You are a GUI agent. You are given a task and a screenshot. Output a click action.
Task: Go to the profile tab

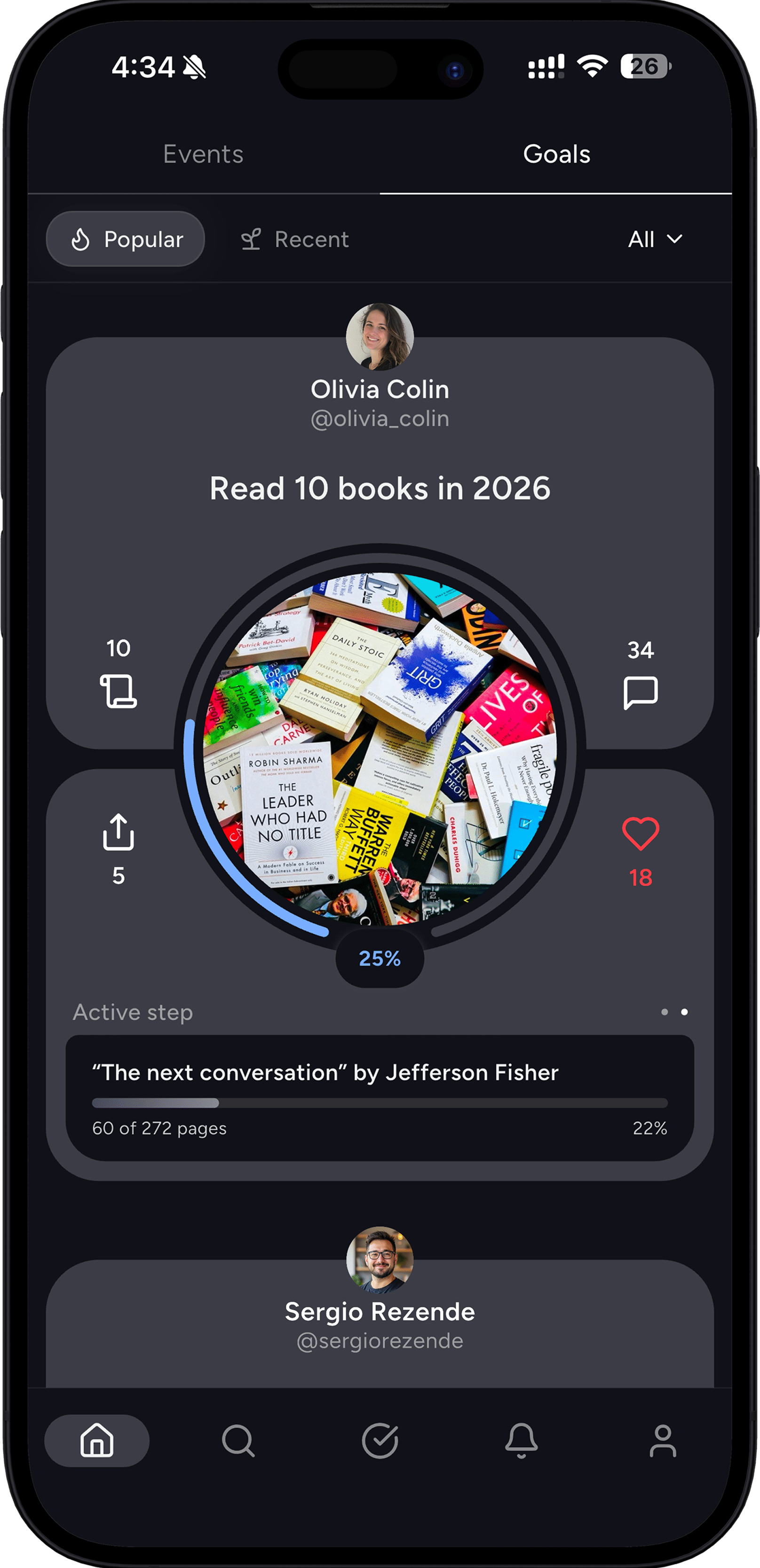point(663,1441)
